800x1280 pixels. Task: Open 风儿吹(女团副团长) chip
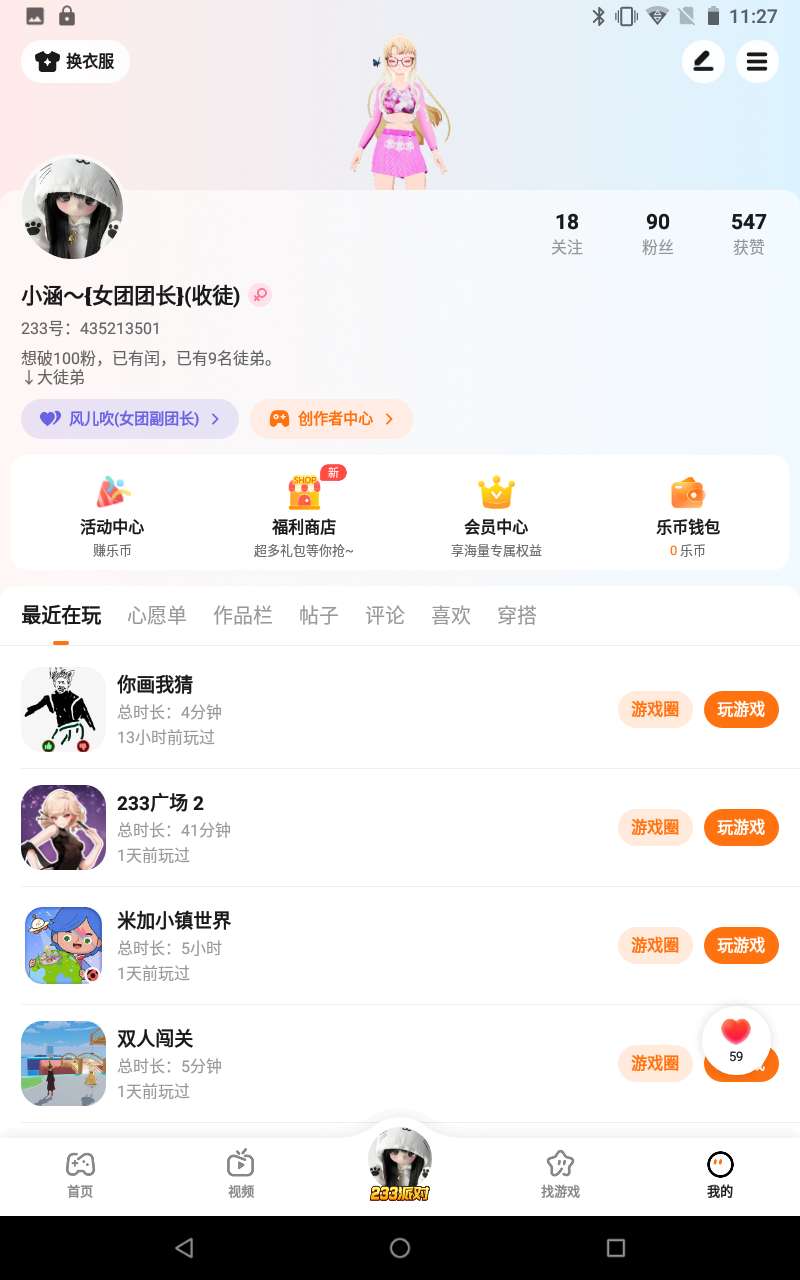click(x=130, y=419)
